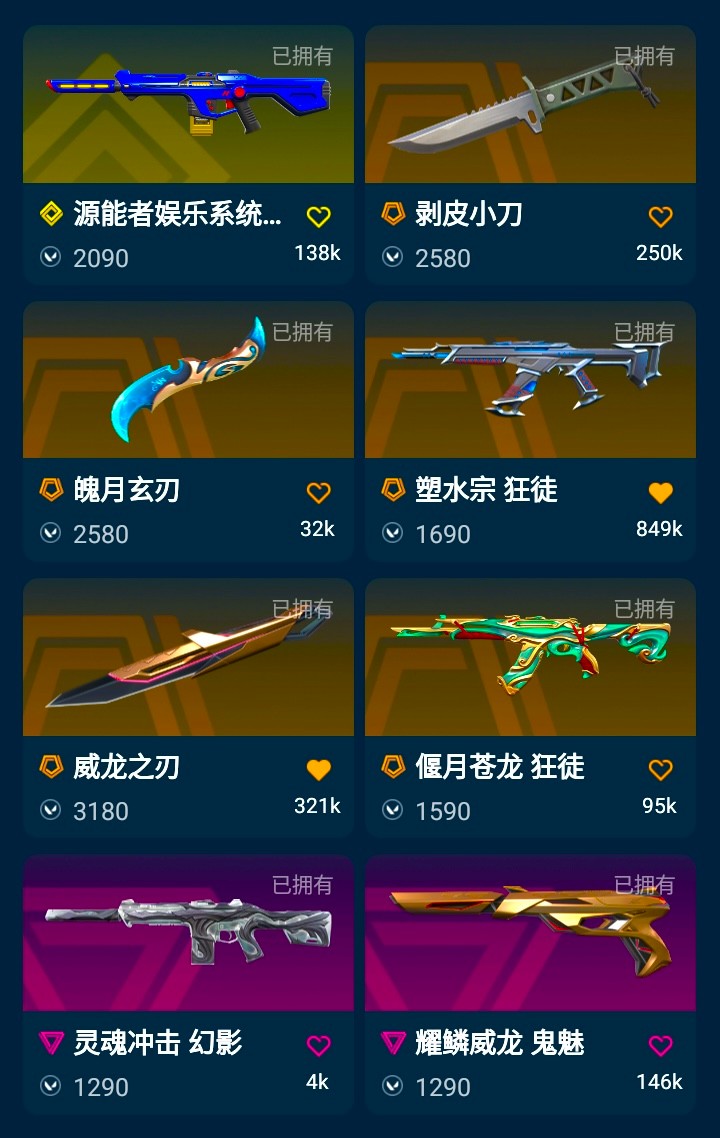Favorite the 偃月苍龙 狂徒 skin
Image resolution: width=720 pixels, height=1138 pixels.
[x=660, y=769]
